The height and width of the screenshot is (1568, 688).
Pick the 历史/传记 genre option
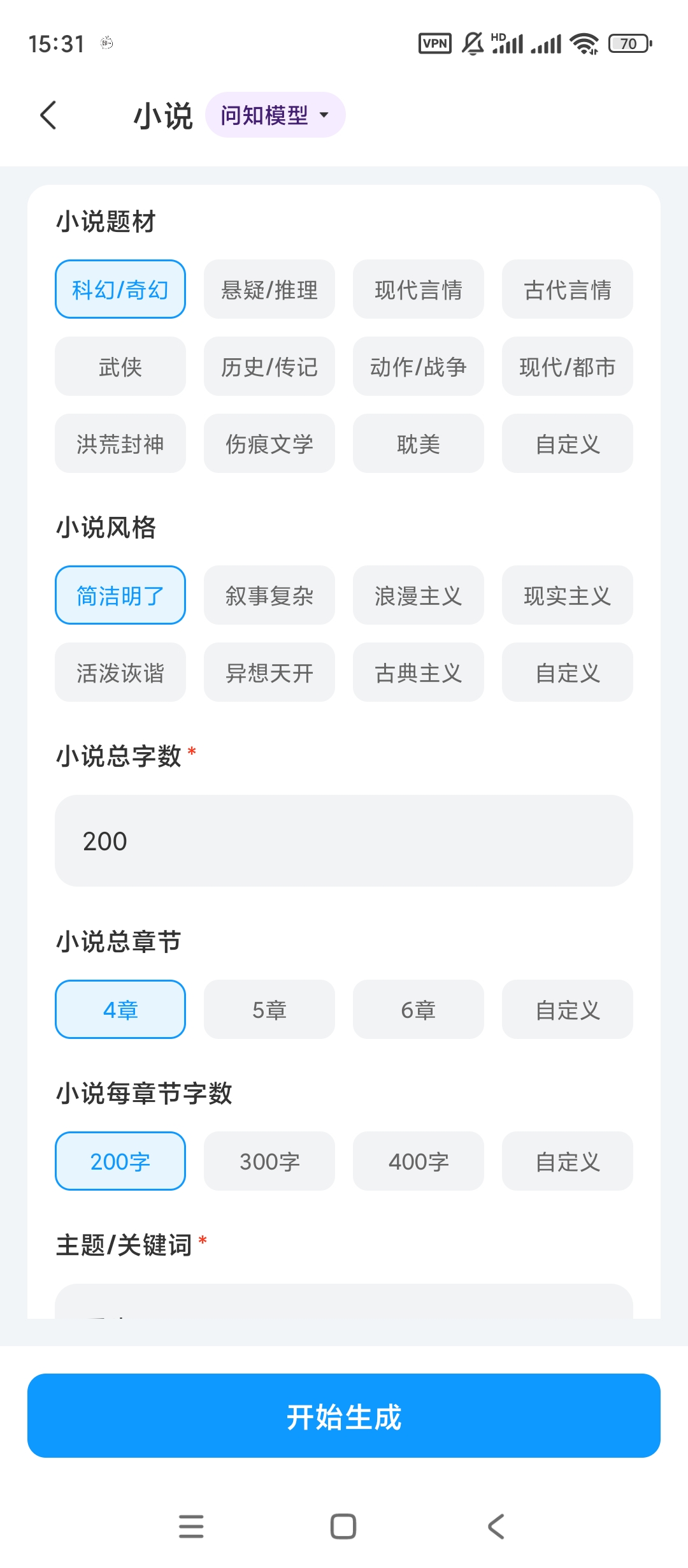(x=269, y=367)
